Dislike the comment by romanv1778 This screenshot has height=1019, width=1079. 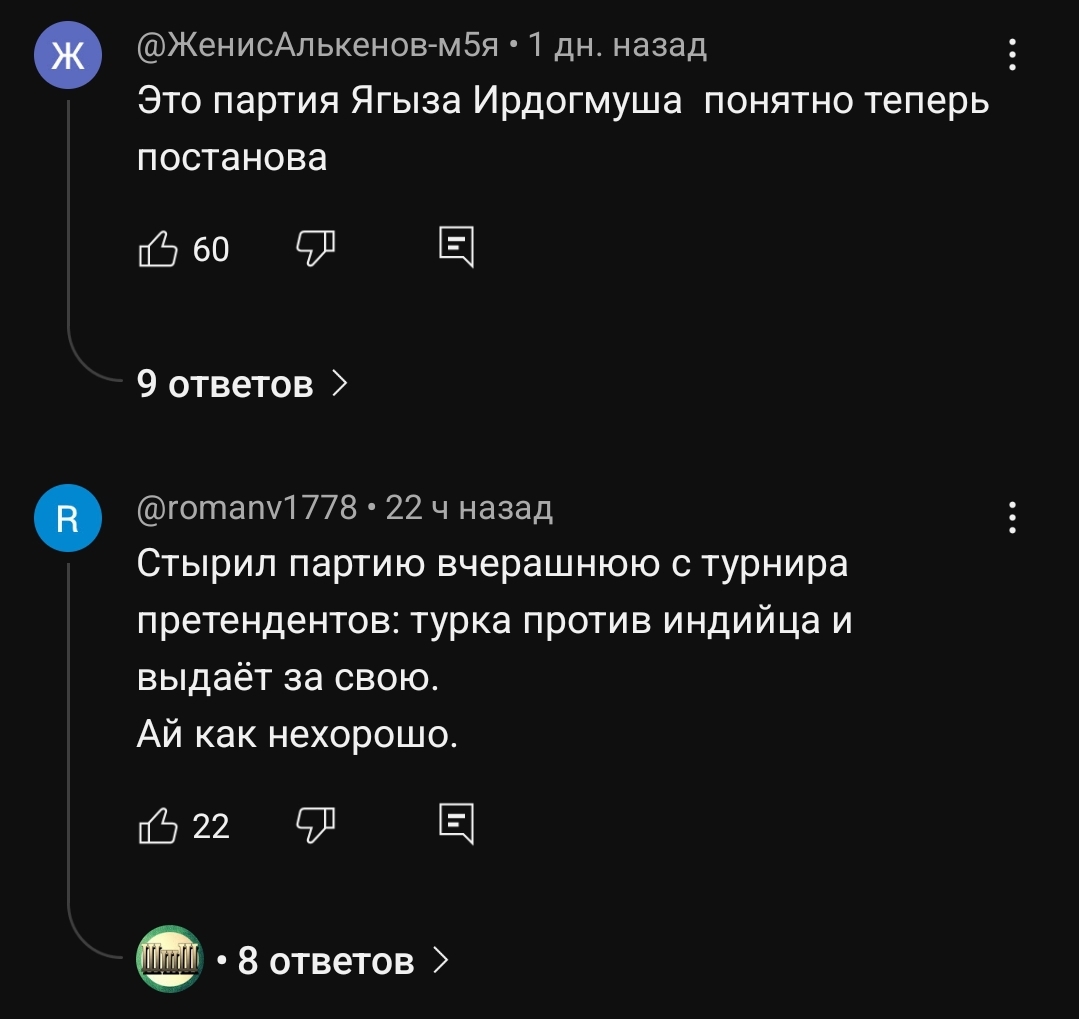point(315,825)
